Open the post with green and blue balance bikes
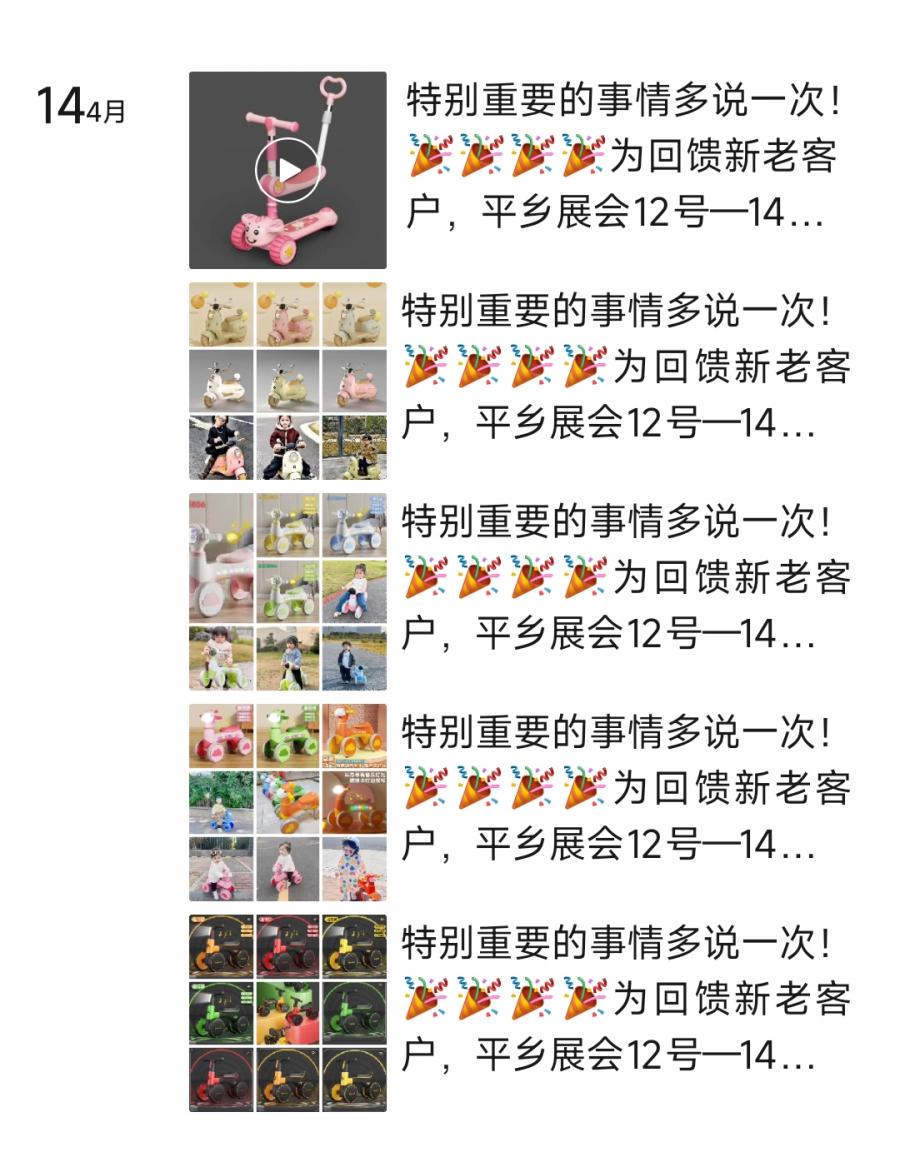 287,591
